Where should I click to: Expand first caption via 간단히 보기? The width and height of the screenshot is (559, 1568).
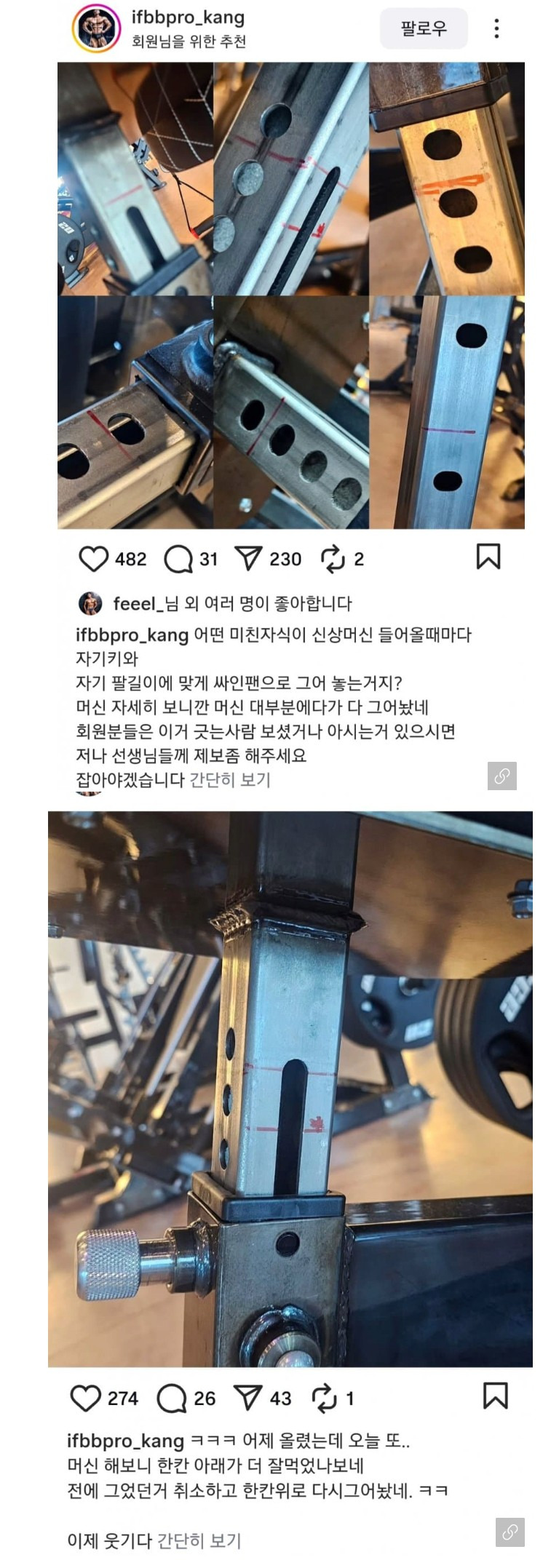click(x=229, y=779)
